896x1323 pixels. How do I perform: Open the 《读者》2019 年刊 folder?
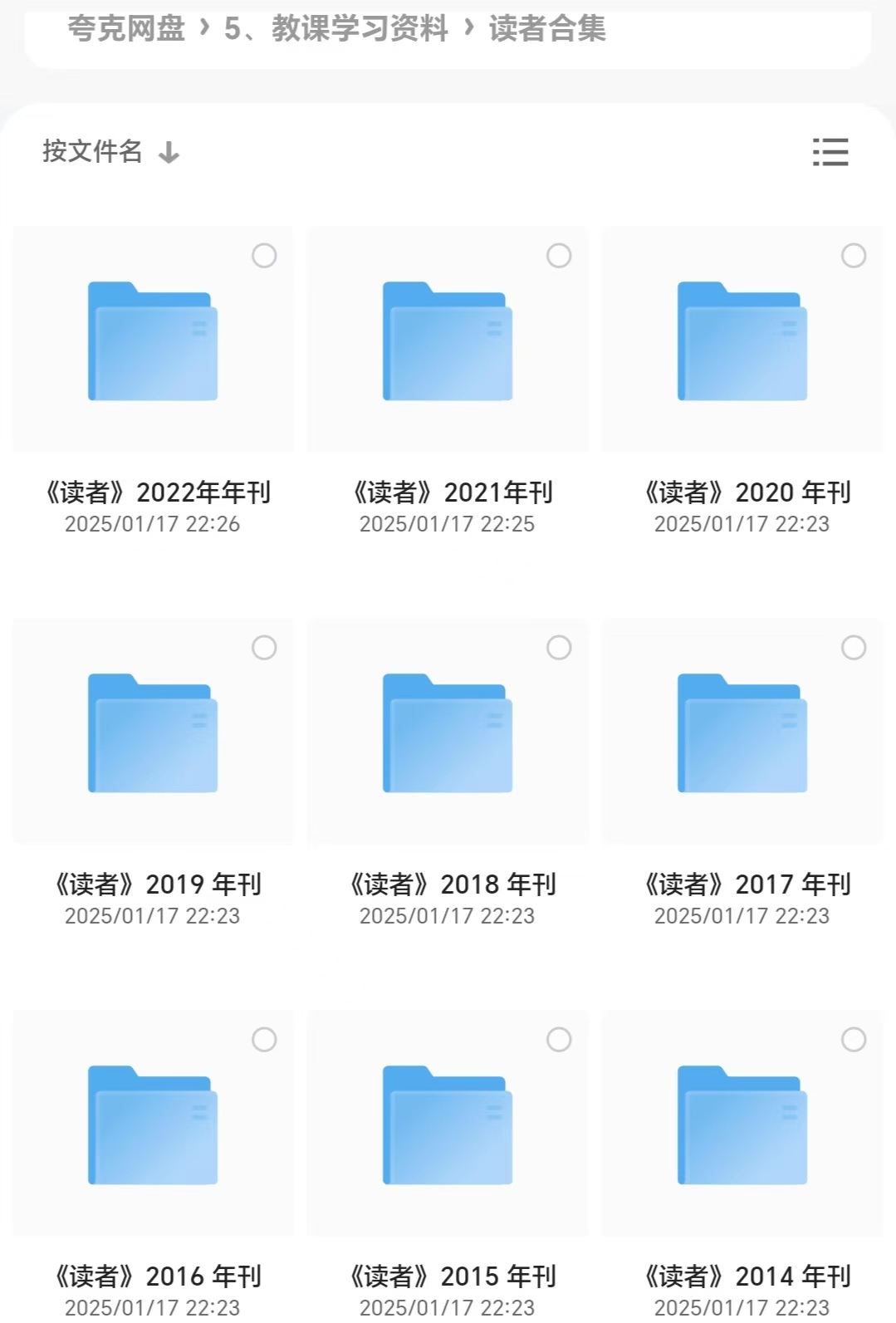[x=153, y=734]
